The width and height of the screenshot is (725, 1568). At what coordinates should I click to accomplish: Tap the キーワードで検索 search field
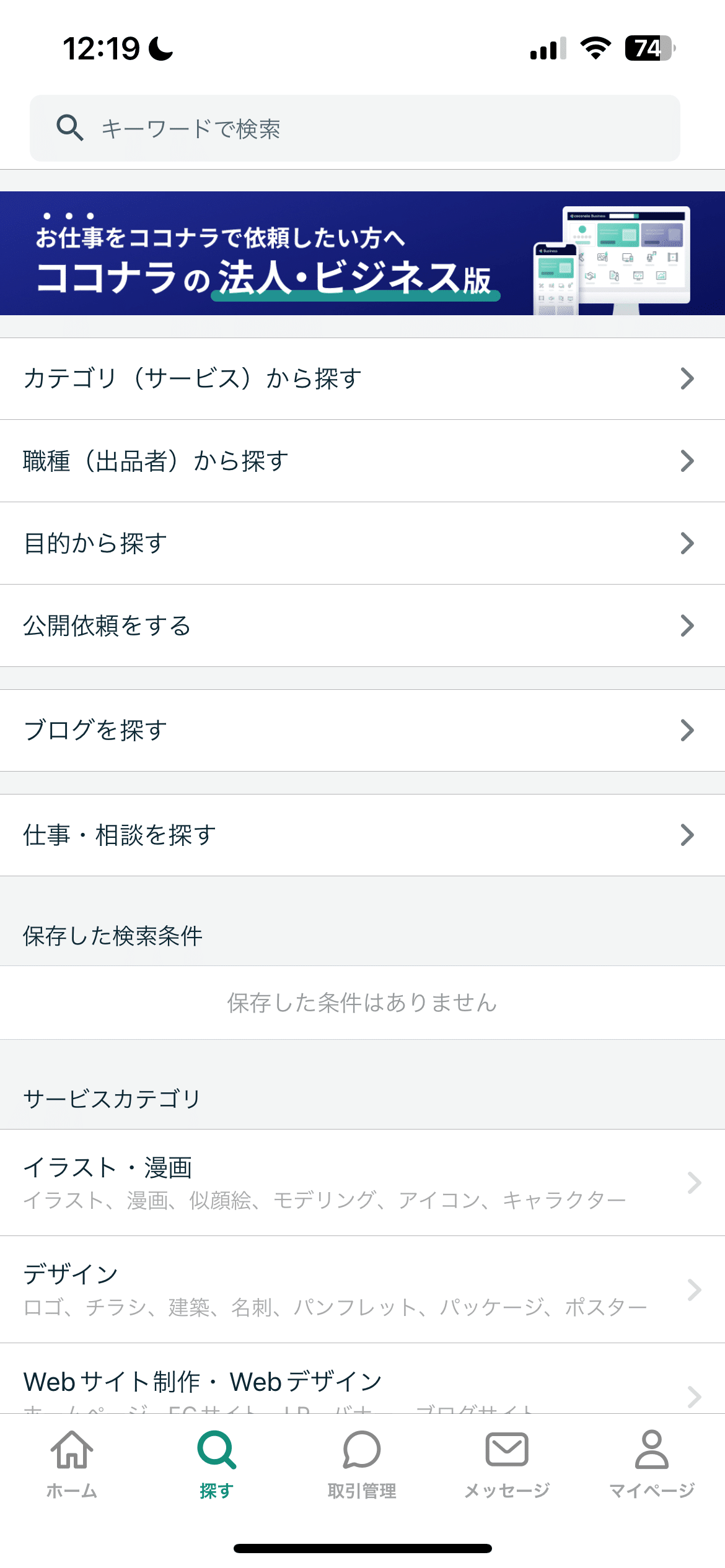tap(355, 128)
